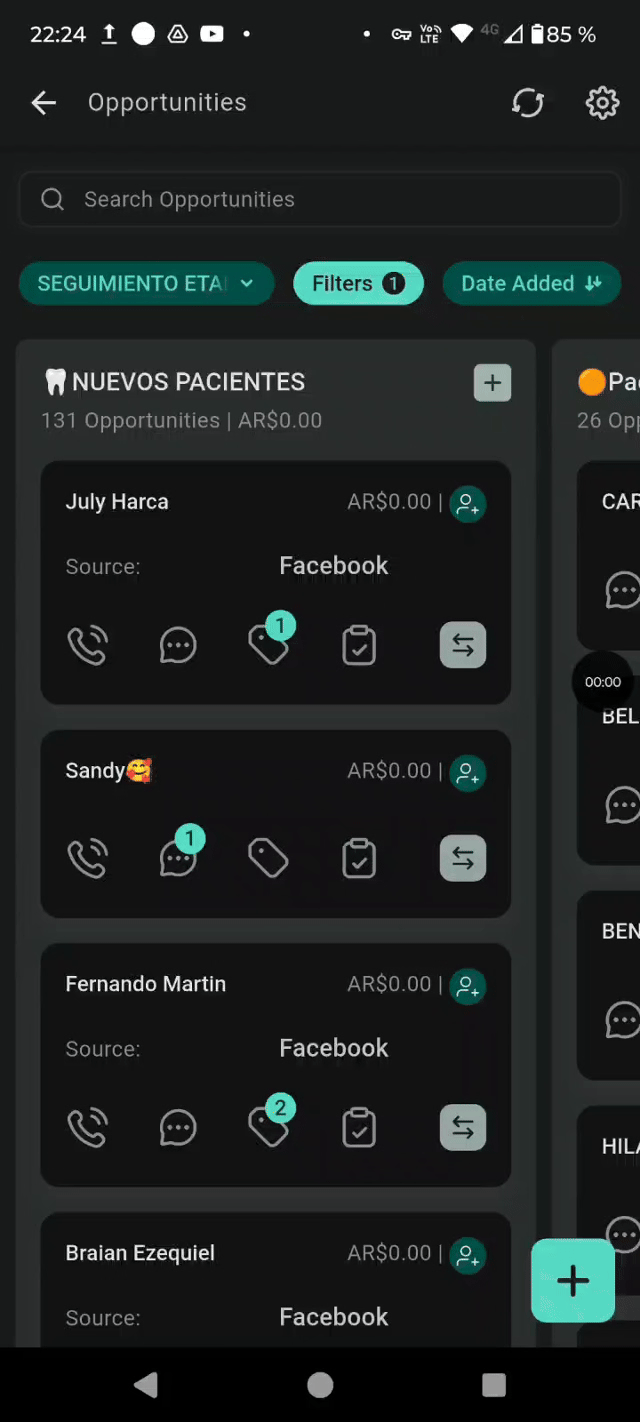Open tags on Fernando Martin's card
The image size is (640, 1422).
pyautogui.click(x=269, y=1125)
